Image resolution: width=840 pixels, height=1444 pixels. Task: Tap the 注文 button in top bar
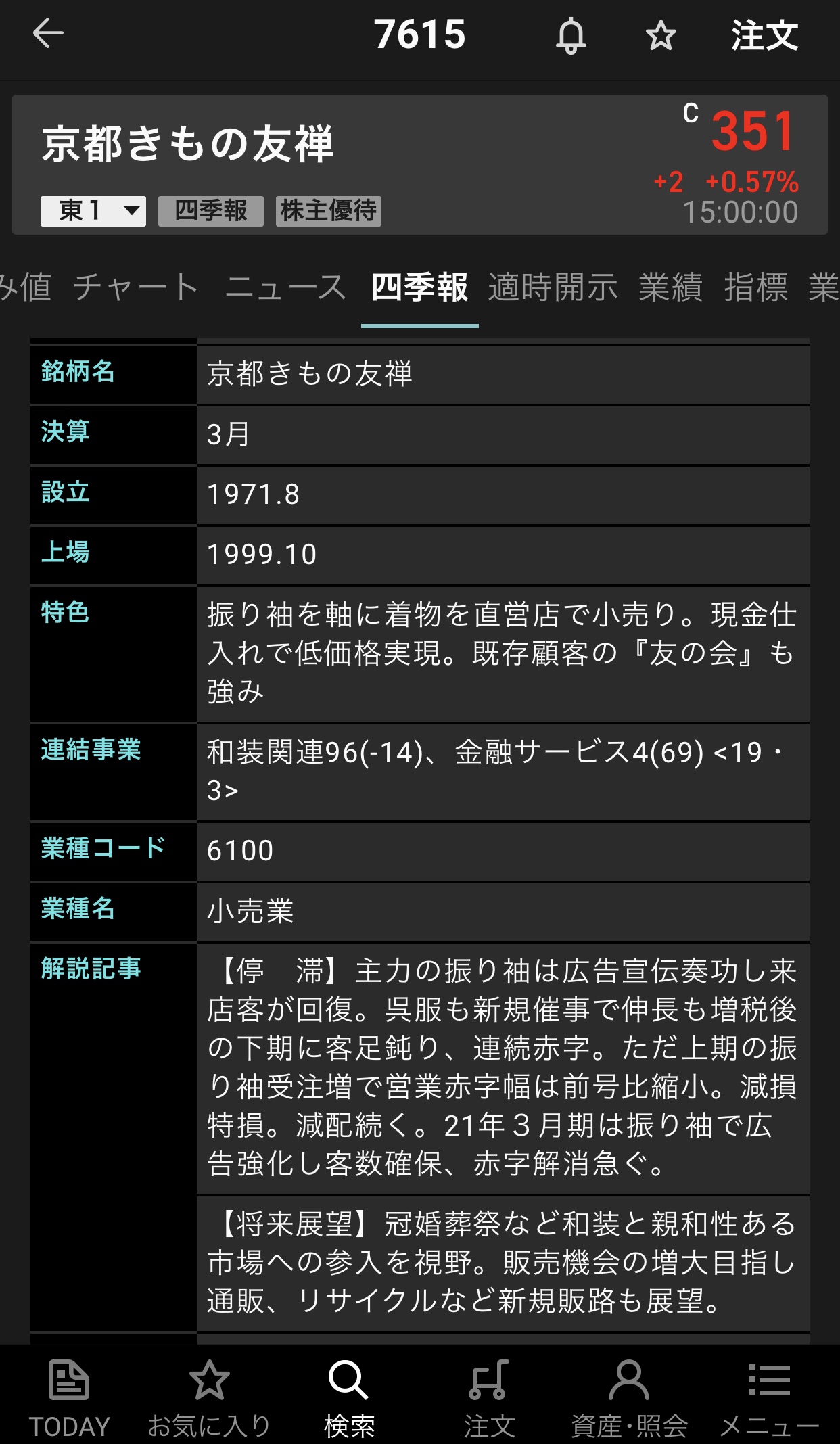764,36
